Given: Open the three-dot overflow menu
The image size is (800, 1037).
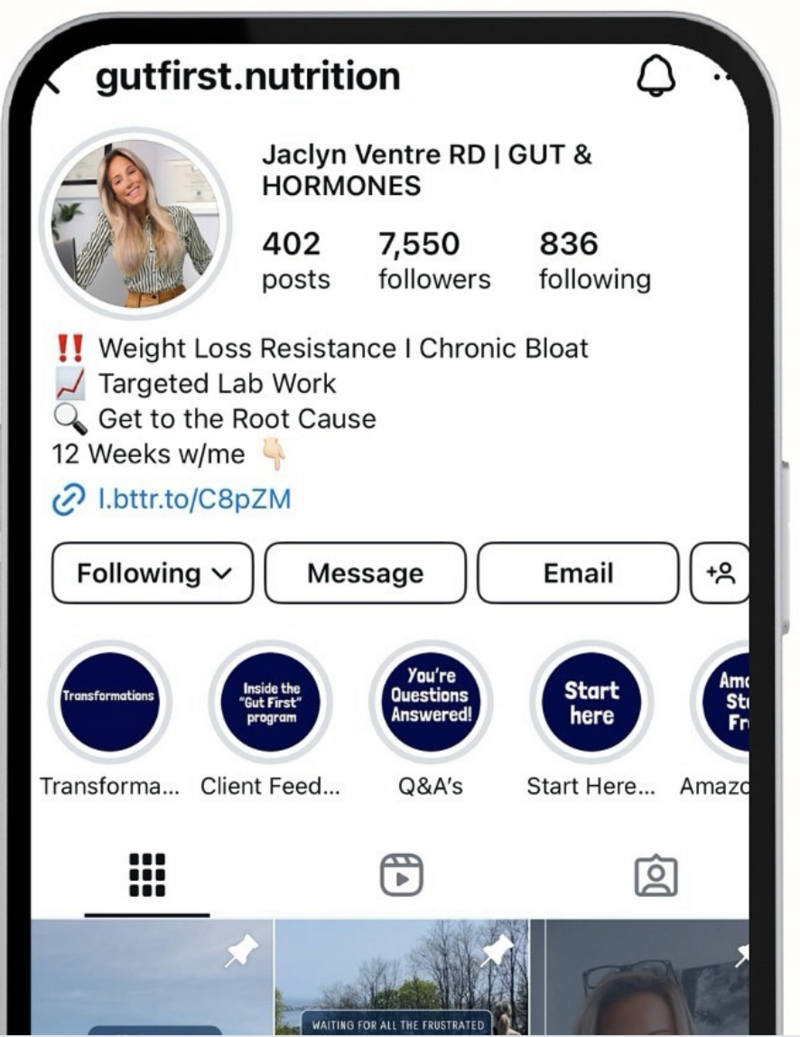Looking at the screenshot, I should [724, 76].
